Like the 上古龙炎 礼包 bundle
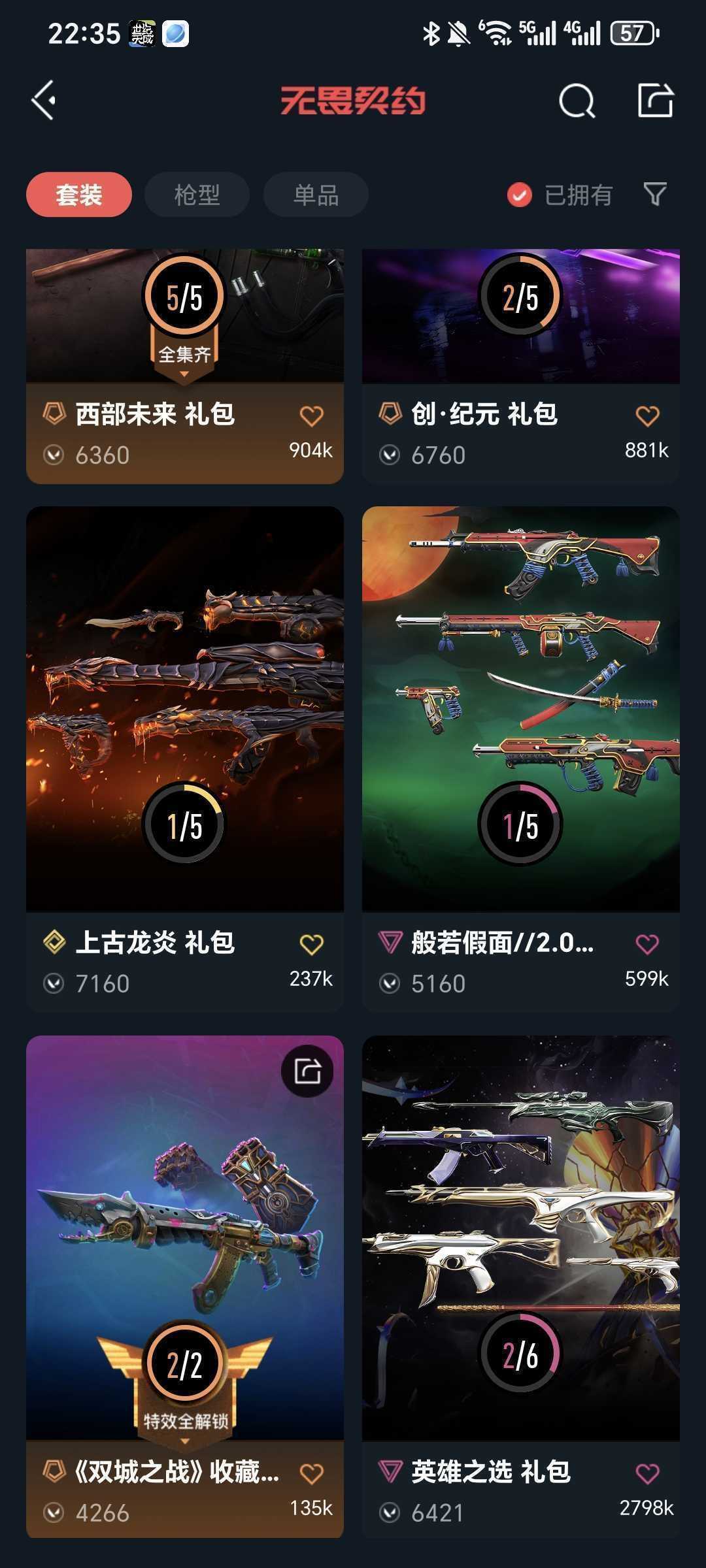 point(311,944)
